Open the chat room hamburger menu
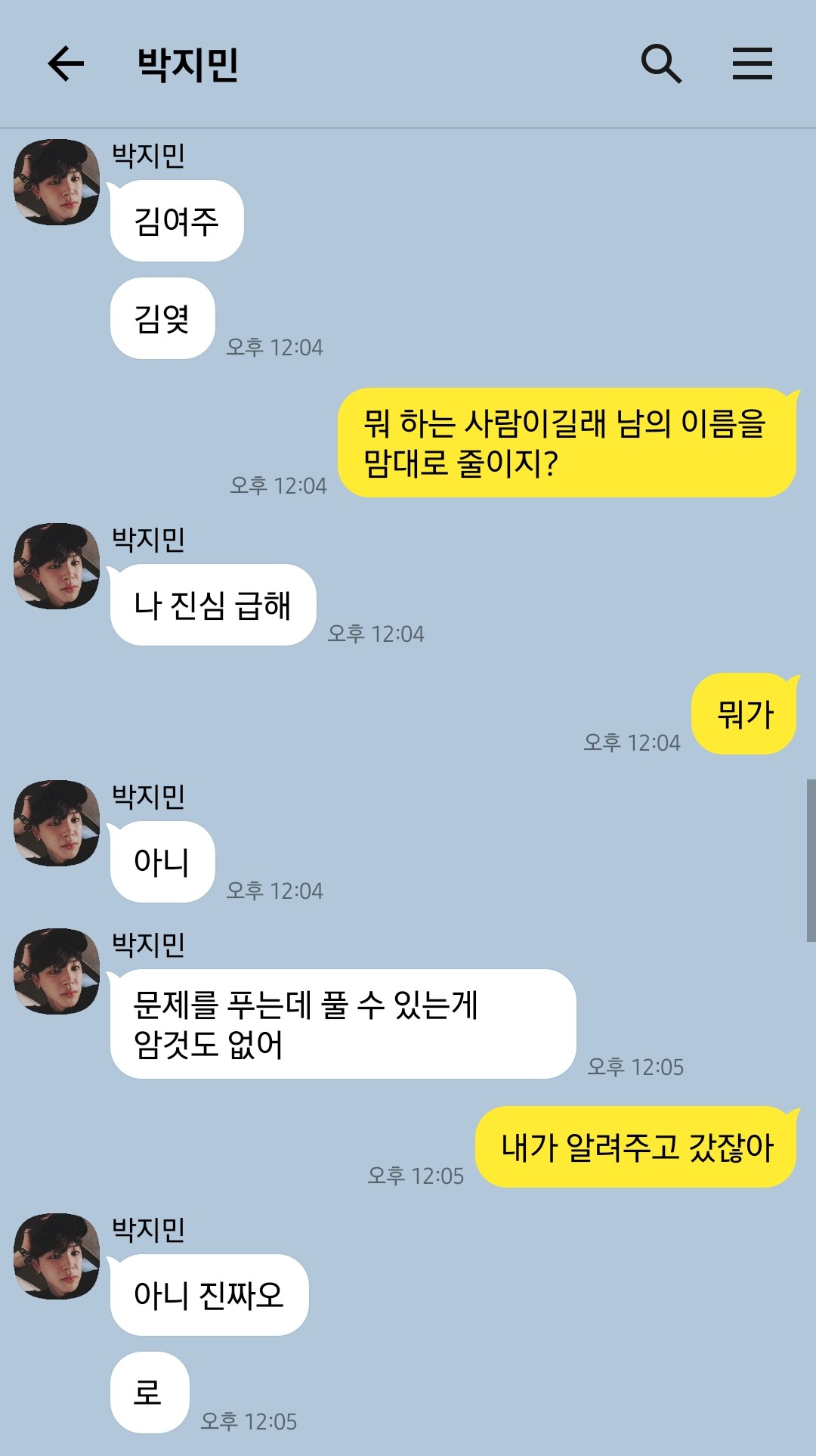The width and height of the screenshot is (816, 1456). pos(753,64)
